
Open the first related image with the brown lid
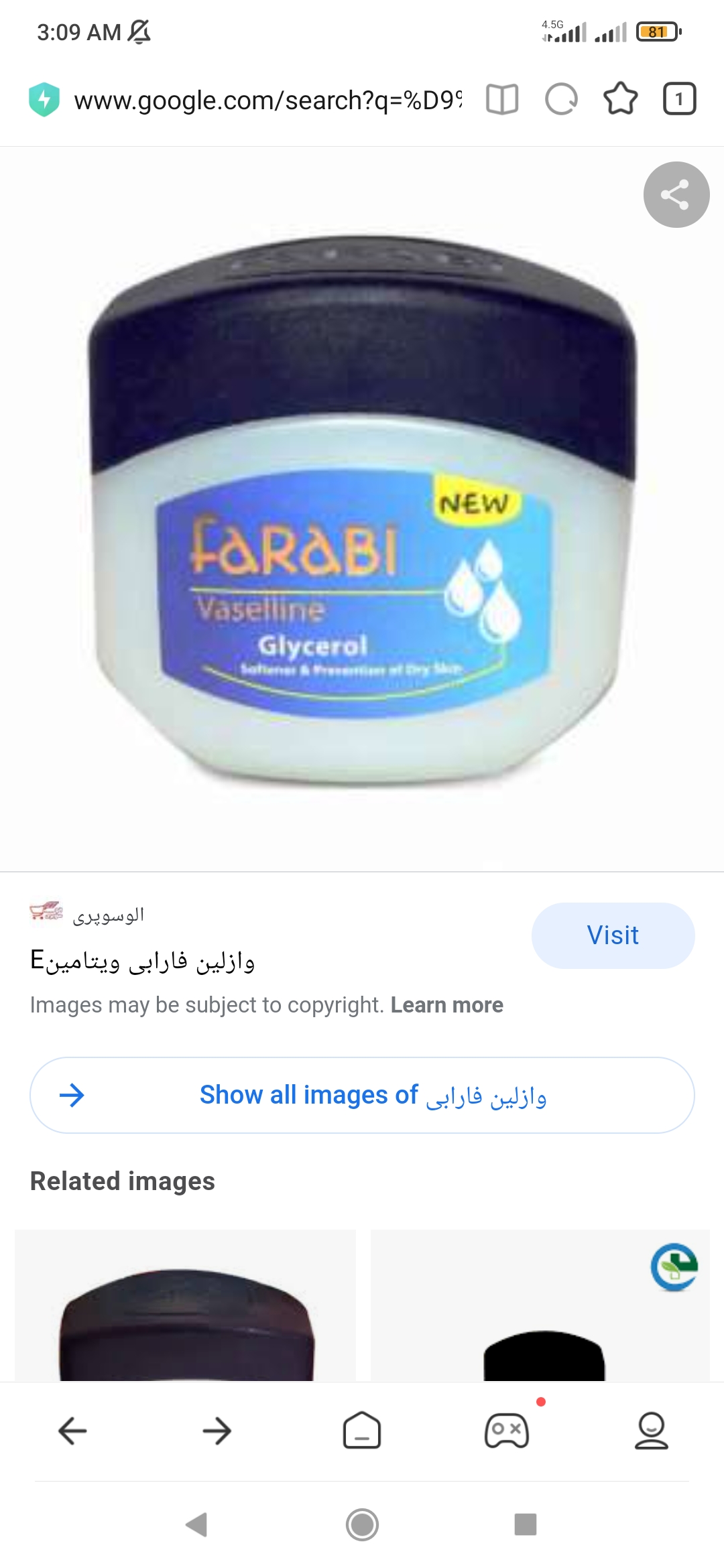(186, 1307)
